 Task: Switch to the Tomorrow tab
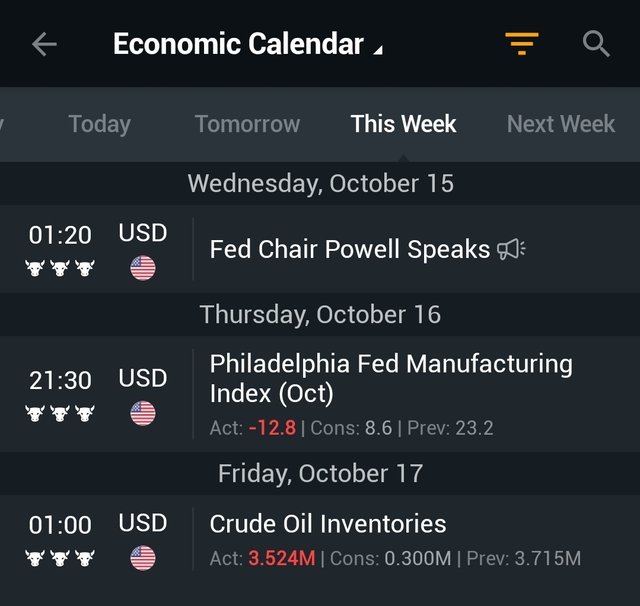[247, 124]
